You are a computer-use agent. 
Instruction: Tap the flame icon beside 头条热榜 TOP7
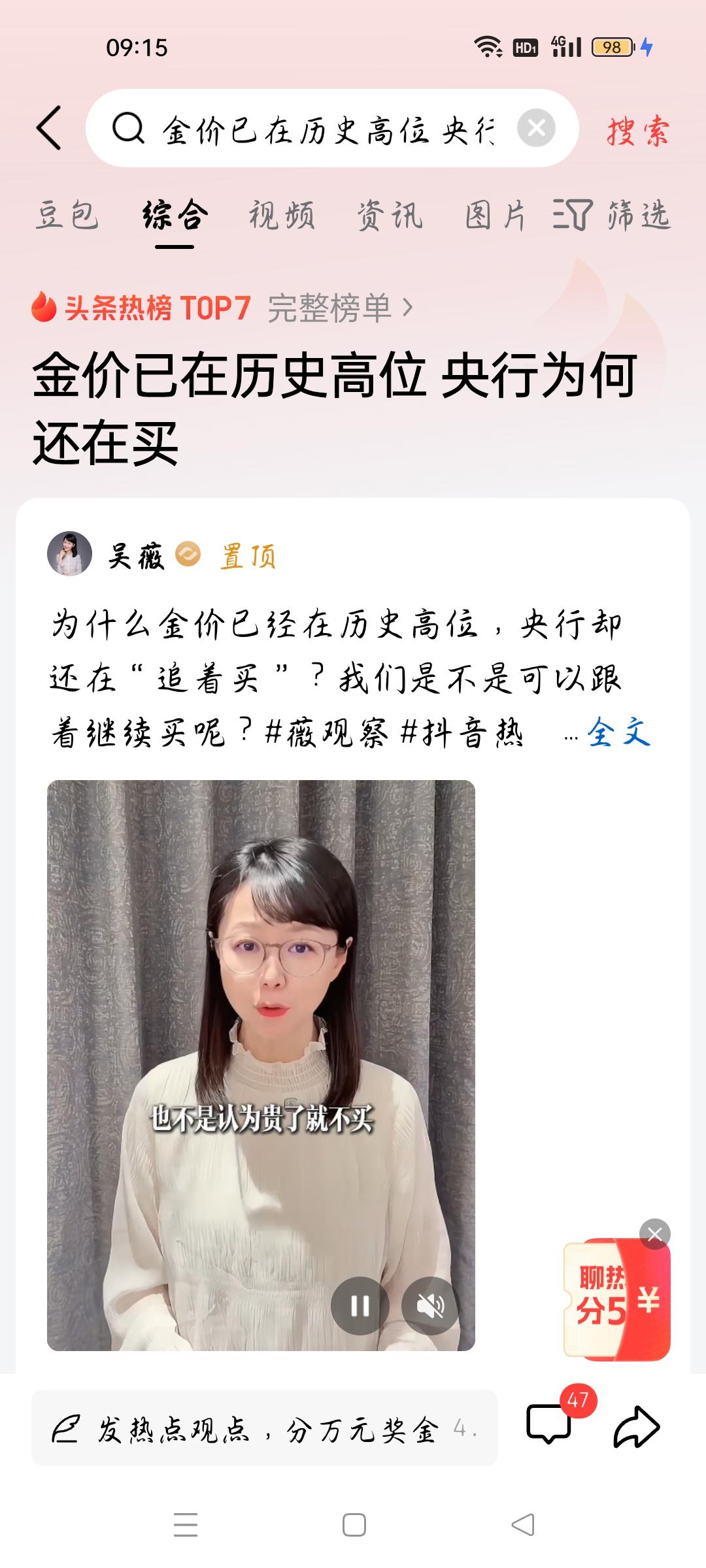point(44,309)
